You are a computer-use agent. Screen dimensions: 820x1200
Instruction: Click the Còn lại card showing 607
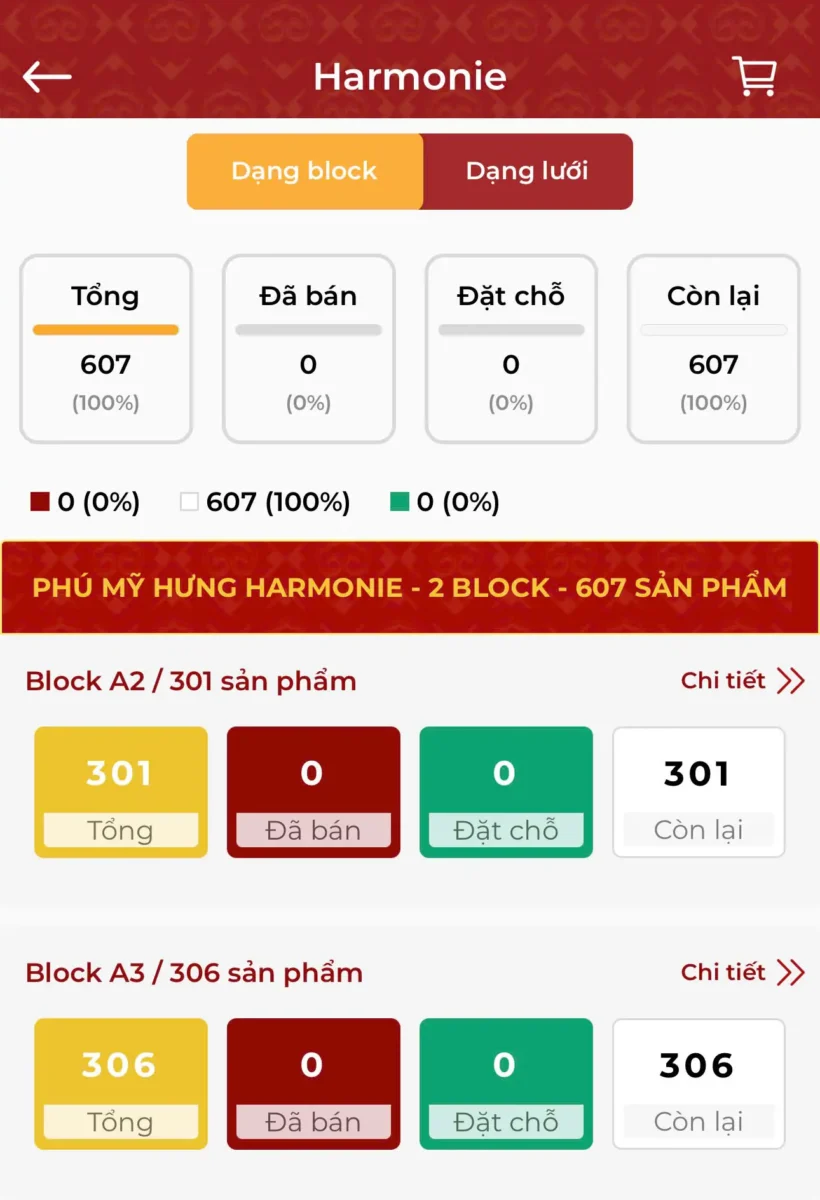coord(713,347)
